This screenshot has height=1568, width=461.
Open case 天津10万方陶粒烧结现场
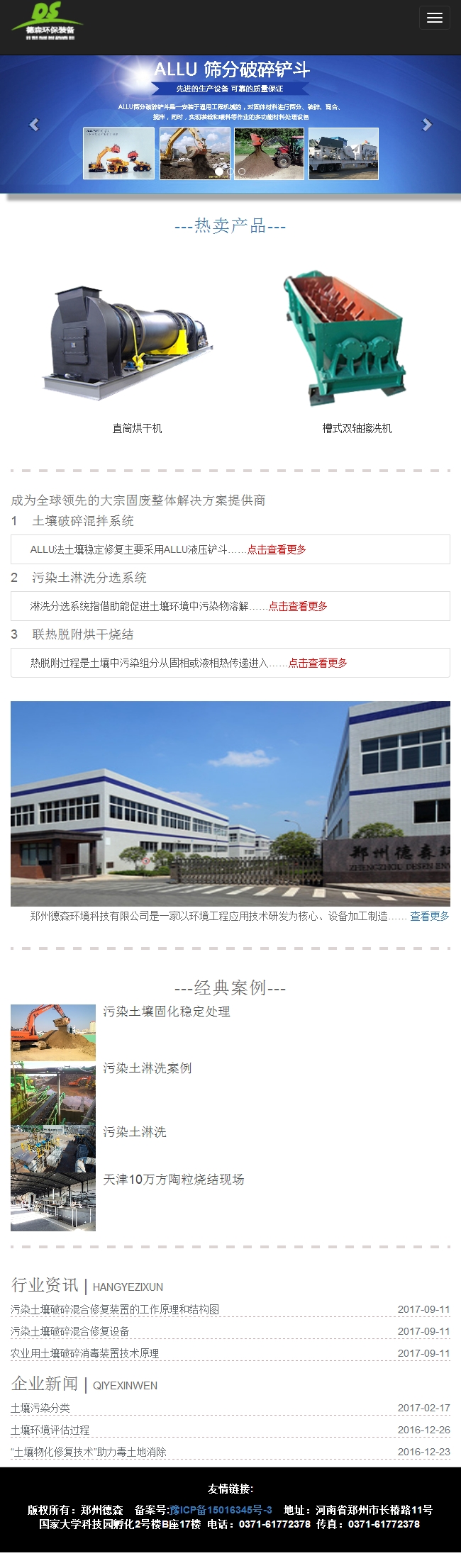point(173,1180)
